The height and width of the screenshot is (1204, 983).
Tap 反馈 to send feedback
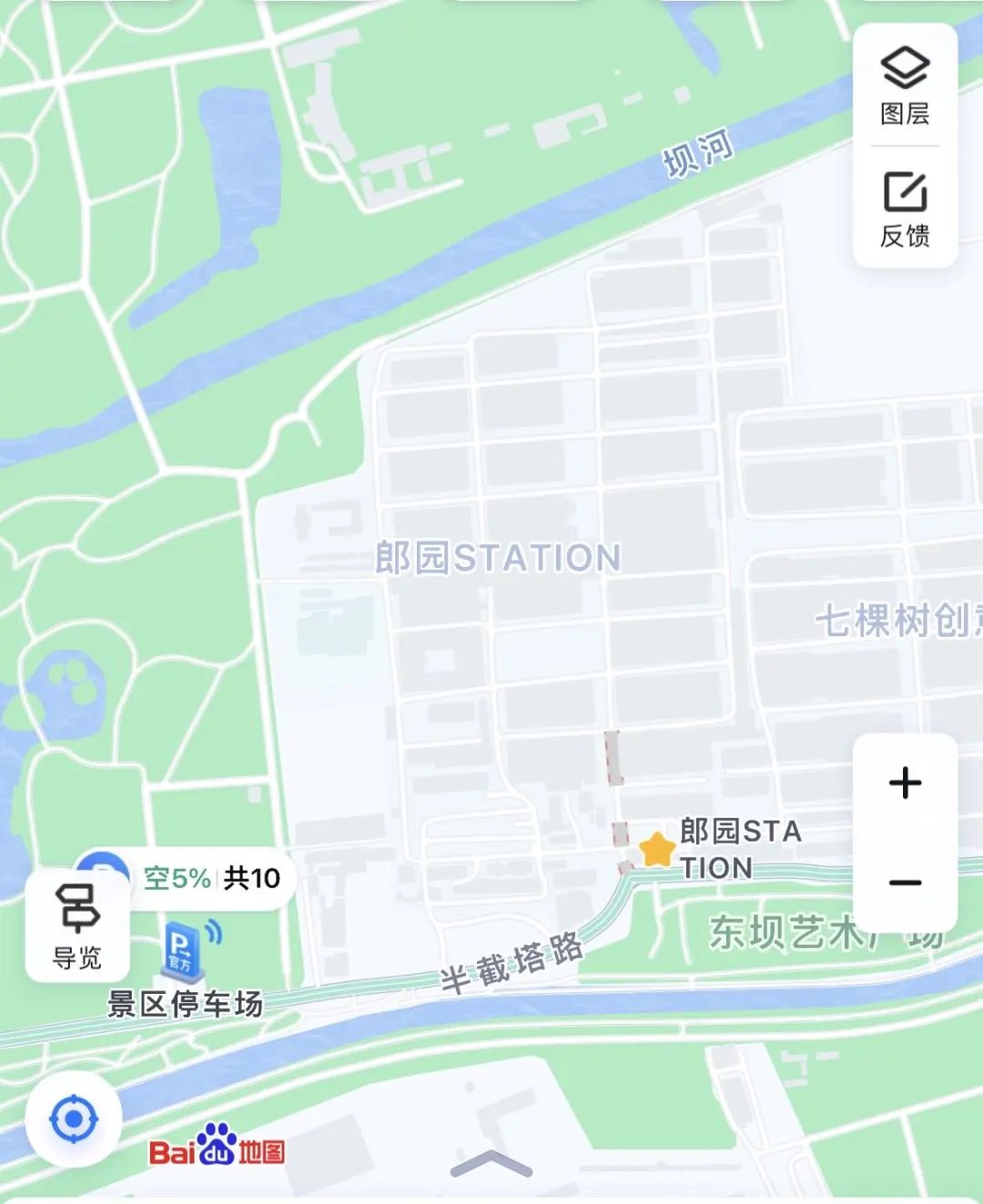pyautogui.click(x=905, y=208)
